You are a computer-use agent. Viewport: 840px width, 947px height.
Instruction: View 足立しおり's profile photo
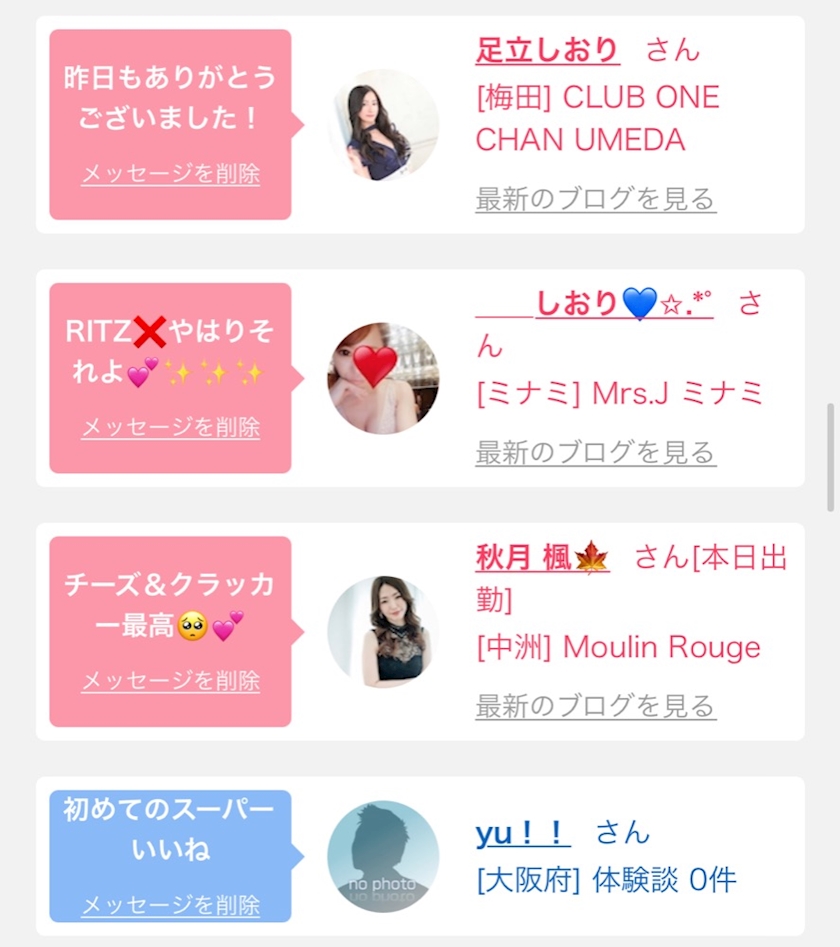pos(383,125)
